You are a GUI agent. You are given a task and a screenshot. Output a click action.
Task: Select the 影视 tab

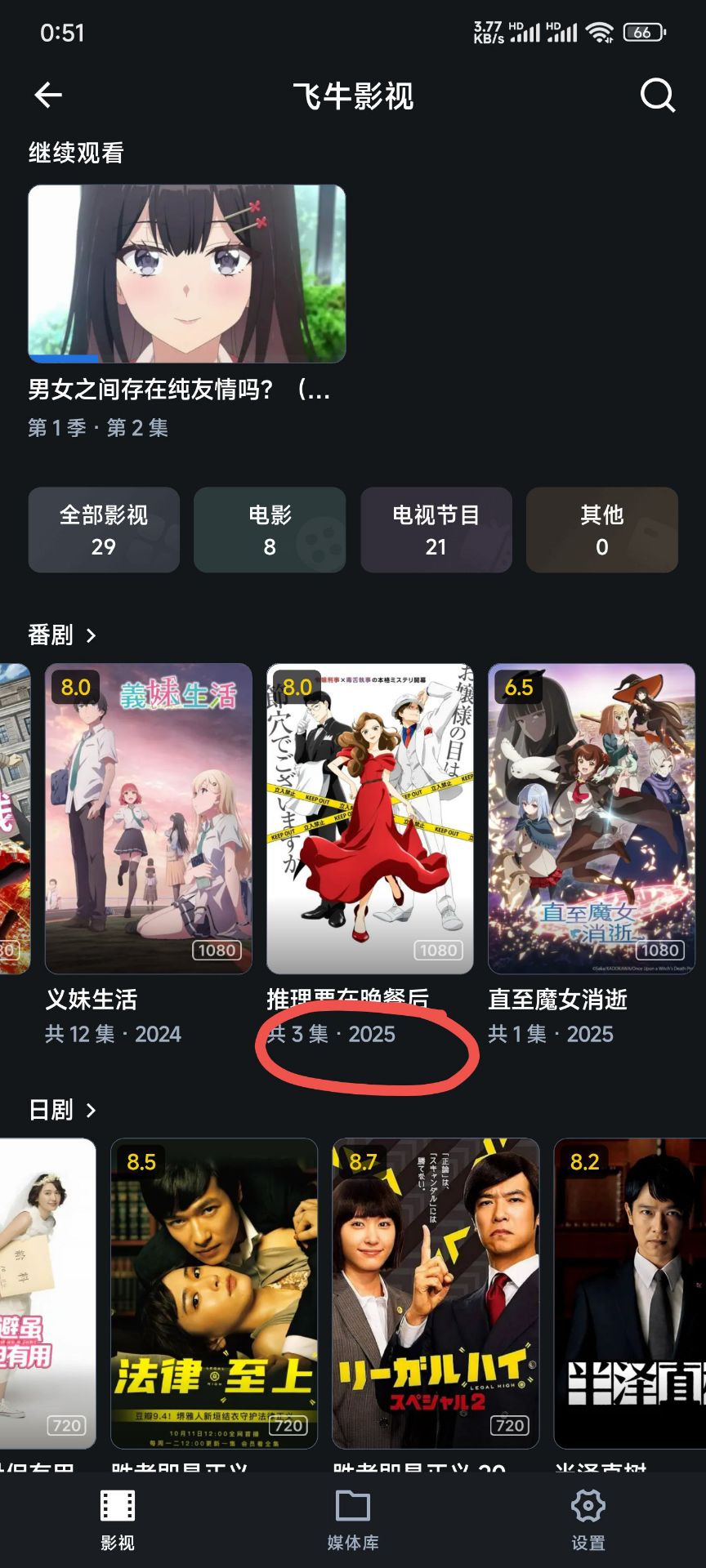tap(117, 1519)
